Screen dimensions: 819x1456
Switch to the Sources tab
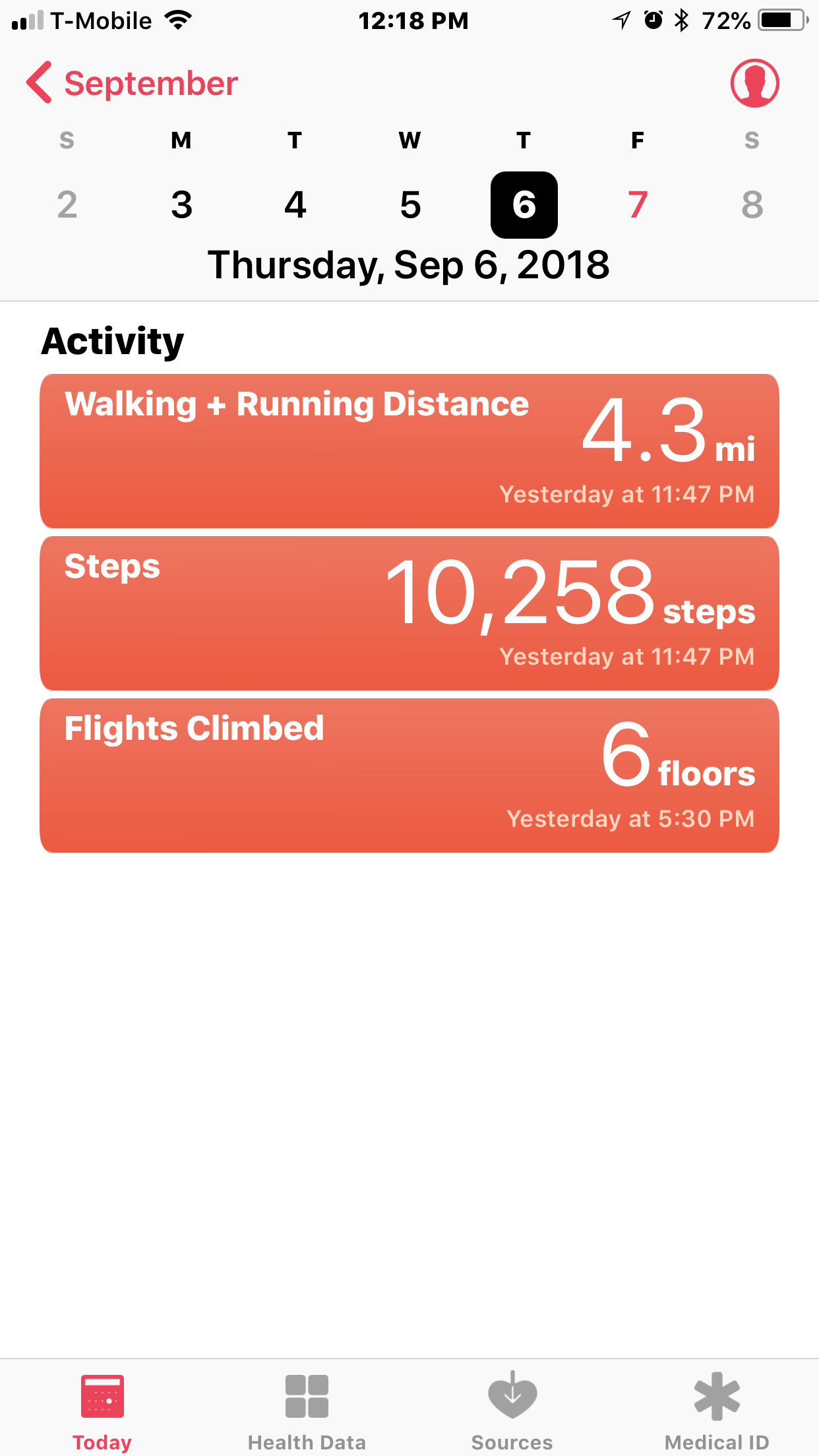click(x=512, y=1411)
